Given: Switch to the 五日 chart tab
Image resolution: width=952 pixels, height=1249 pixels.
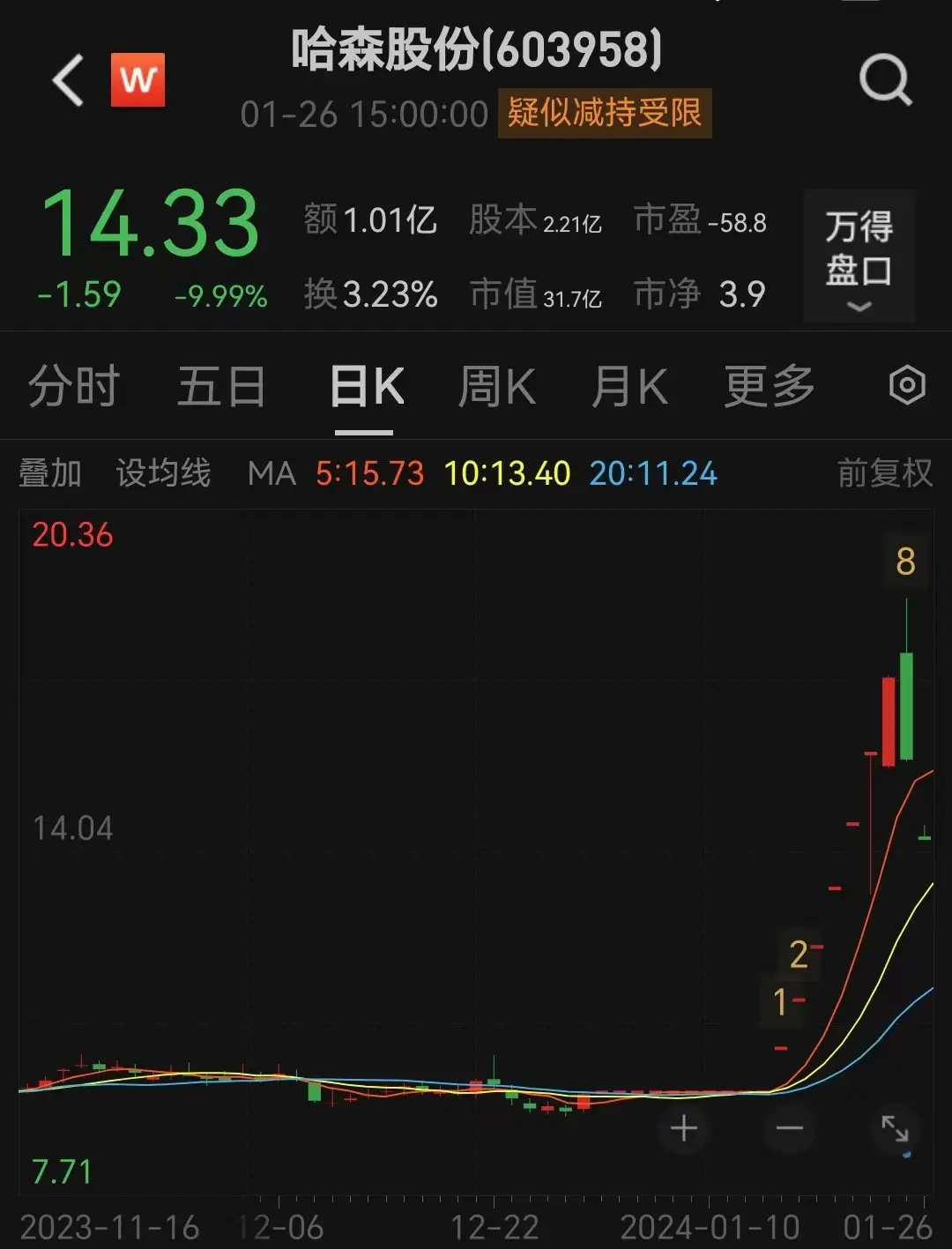Looking at the screenshot, I should coord(220,387).
